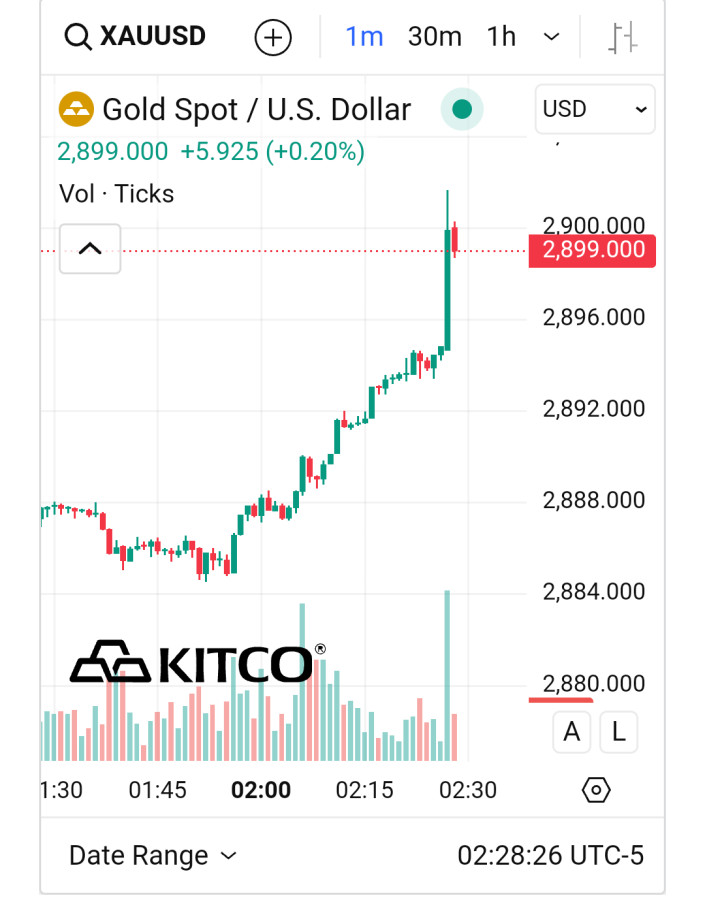The height and width of the screenshot is (900, 705).
Task: Open the chart style bars icon
Action: pos(623,38)
